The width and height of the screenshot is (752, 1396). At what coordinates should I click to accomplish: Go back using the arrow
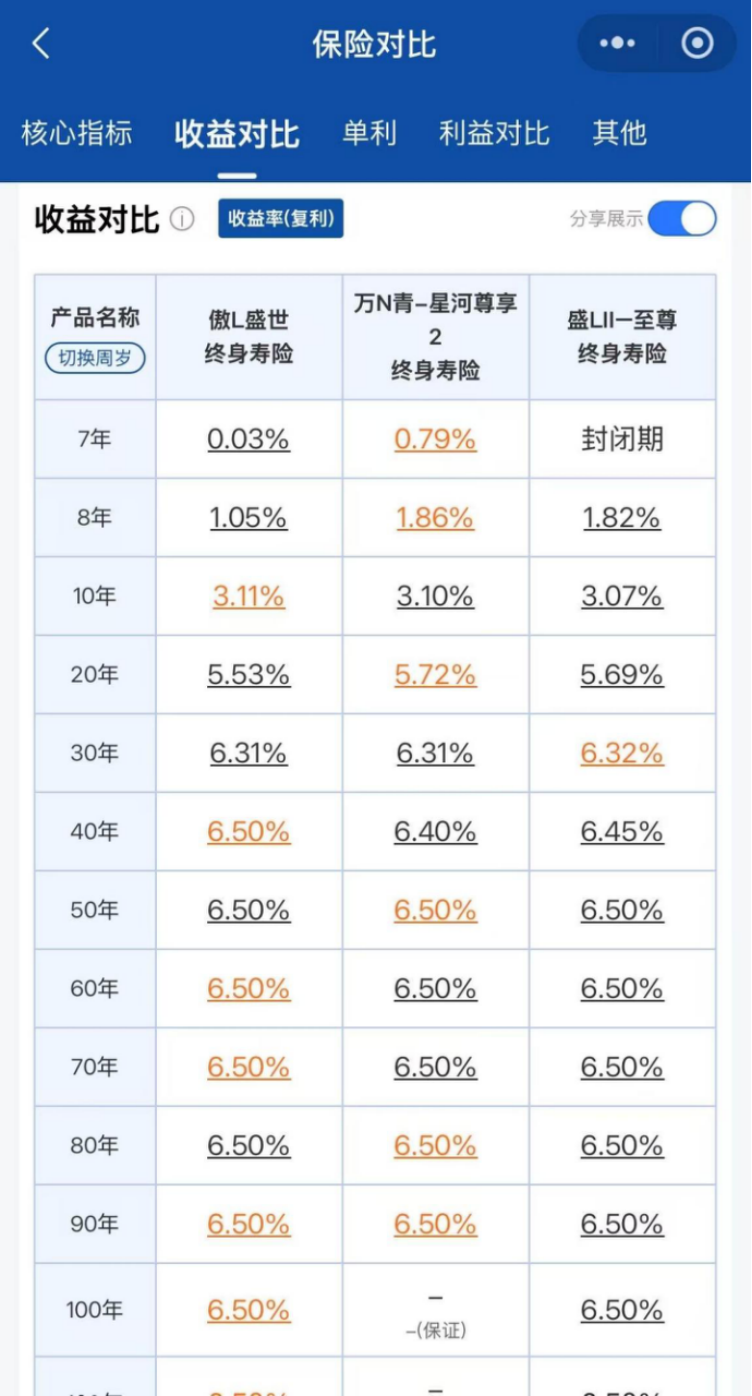pos(41,44)
